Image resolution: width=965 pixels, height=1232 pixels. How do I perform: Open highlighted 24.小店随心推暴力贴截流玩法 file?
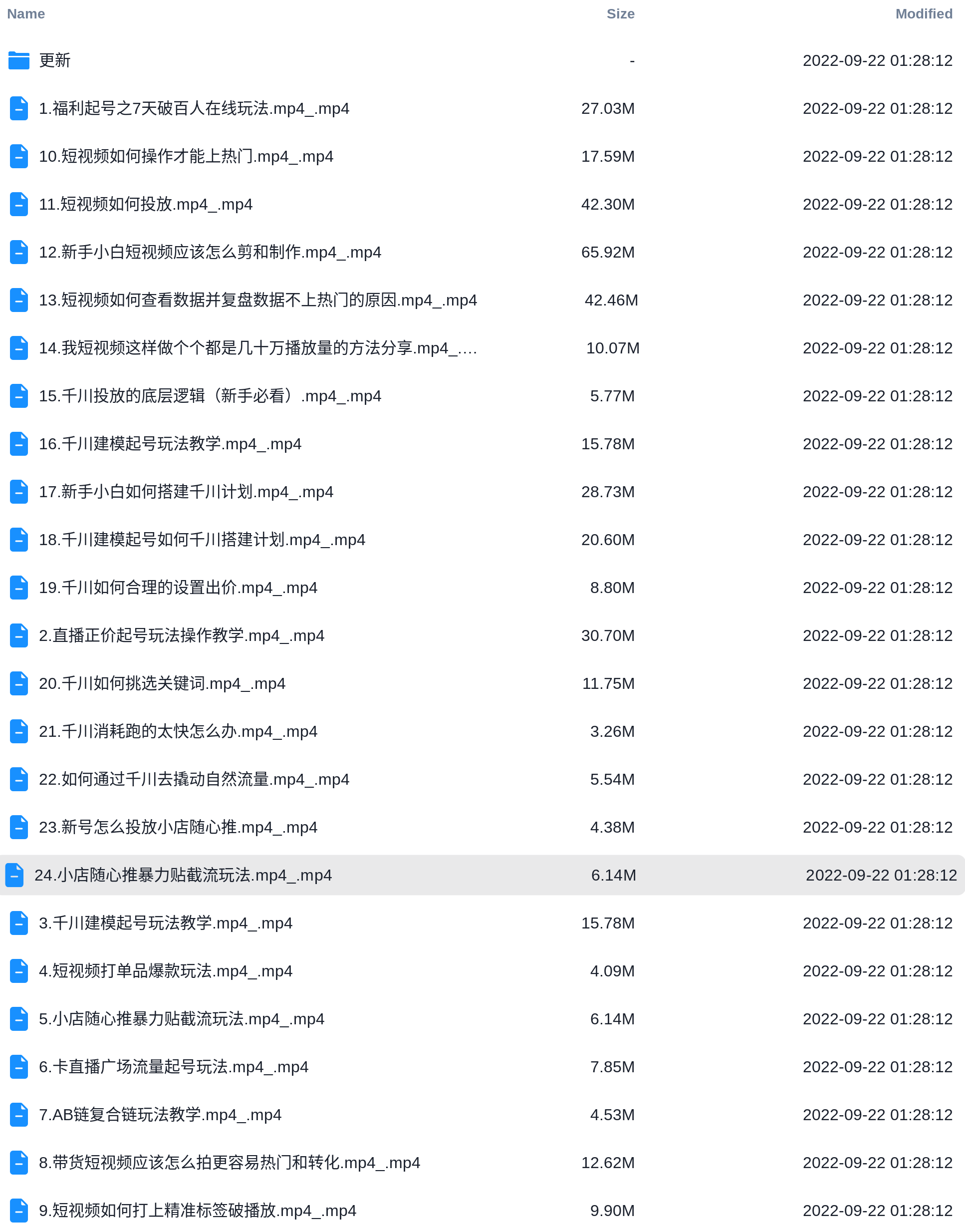183,876
